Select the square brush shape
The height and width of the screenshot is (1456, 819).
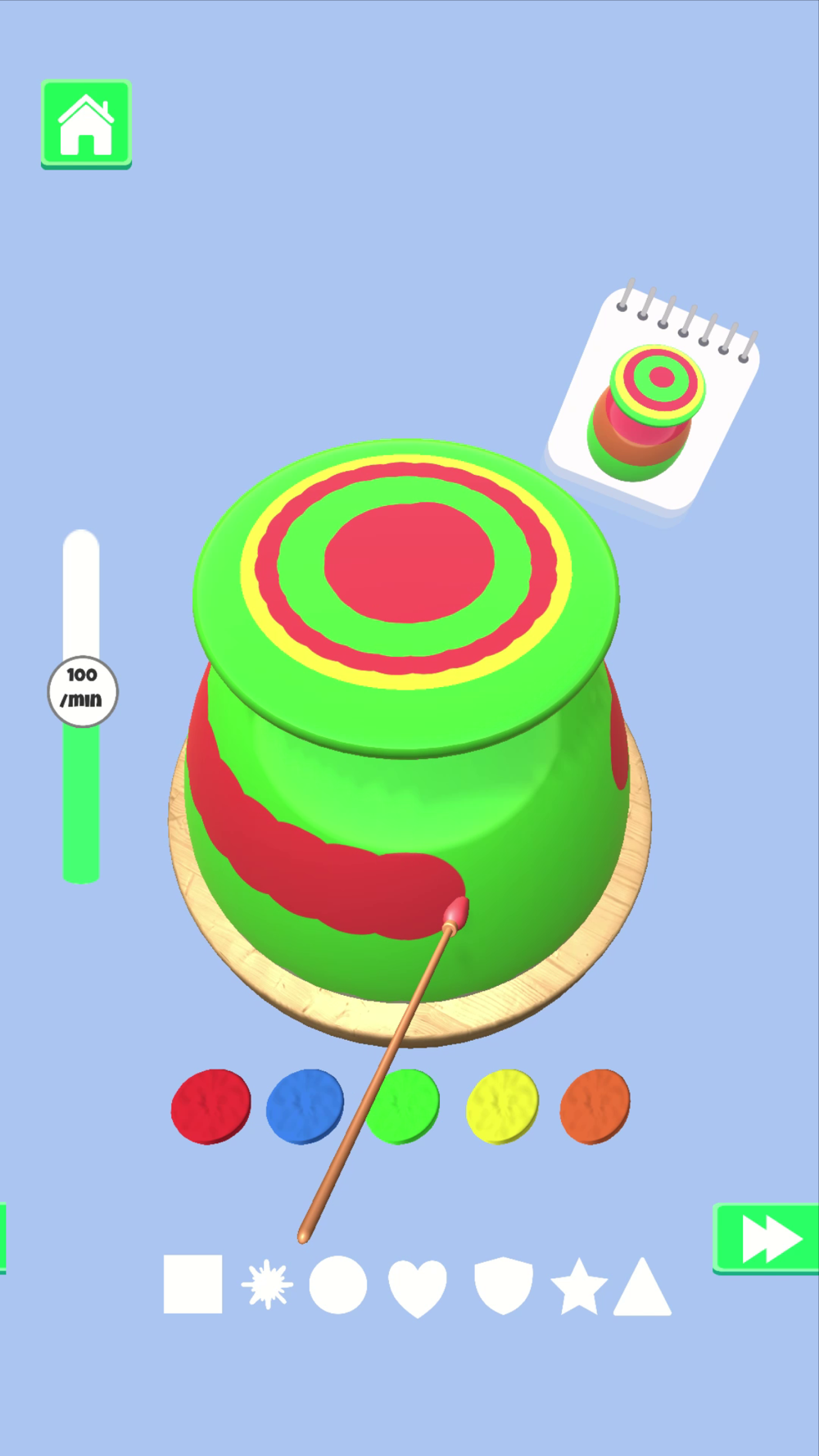coord(192,1283)
